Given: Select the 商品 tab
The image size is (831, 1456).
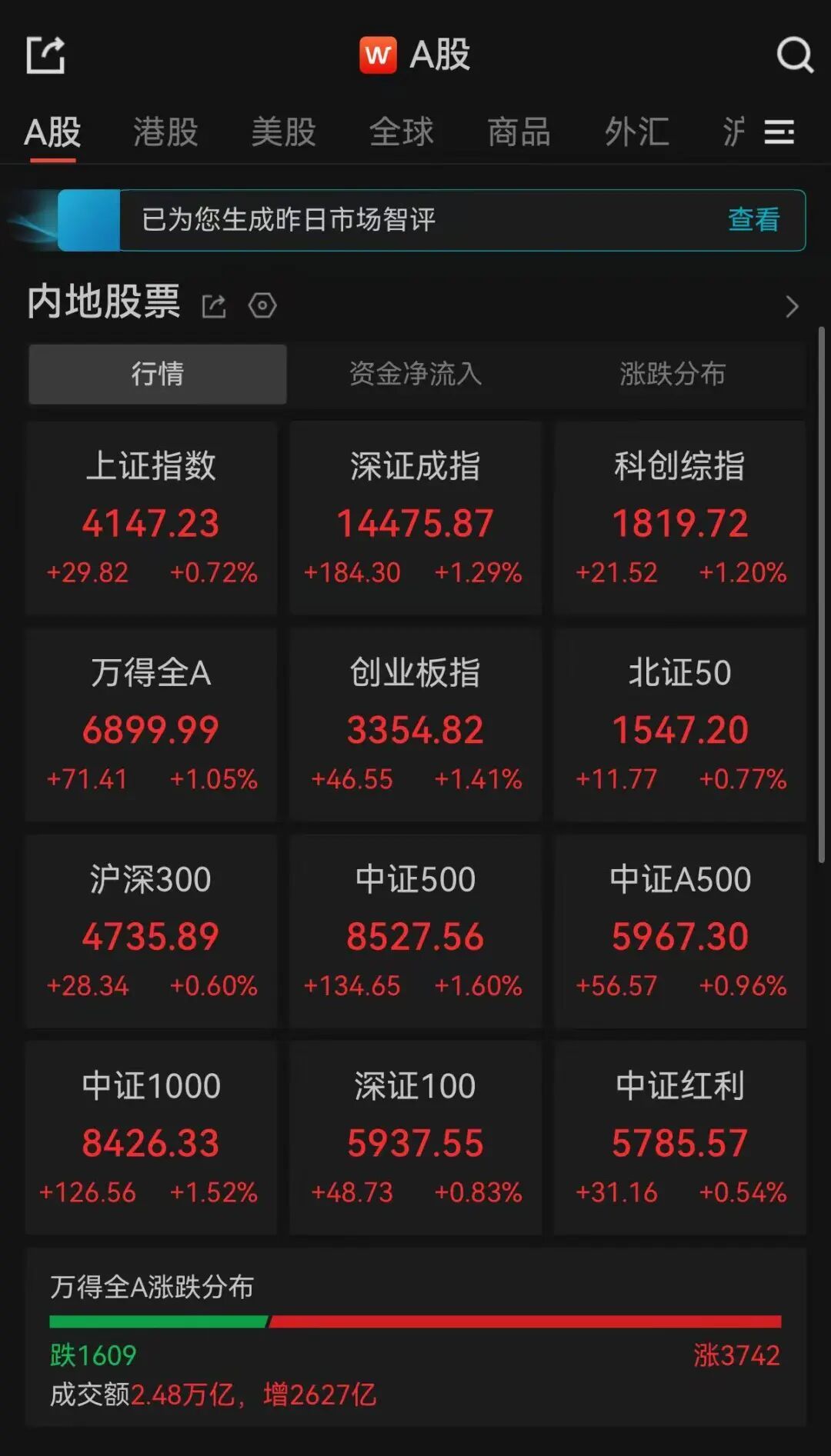Looking at the screenshot, I should pos(519,132).
